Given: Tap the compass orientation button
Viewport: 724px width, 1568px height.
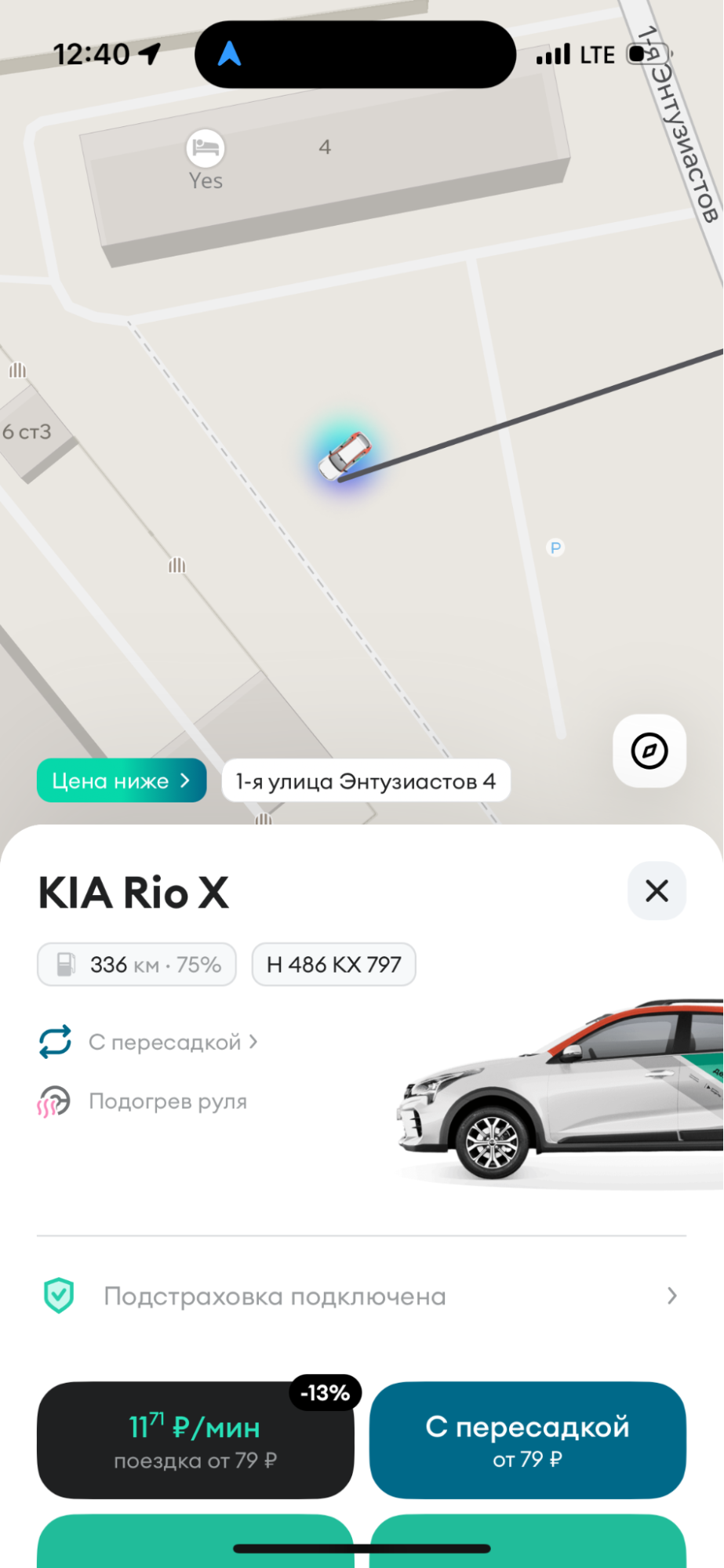Looking at the screenshot, I should (649, 751).
